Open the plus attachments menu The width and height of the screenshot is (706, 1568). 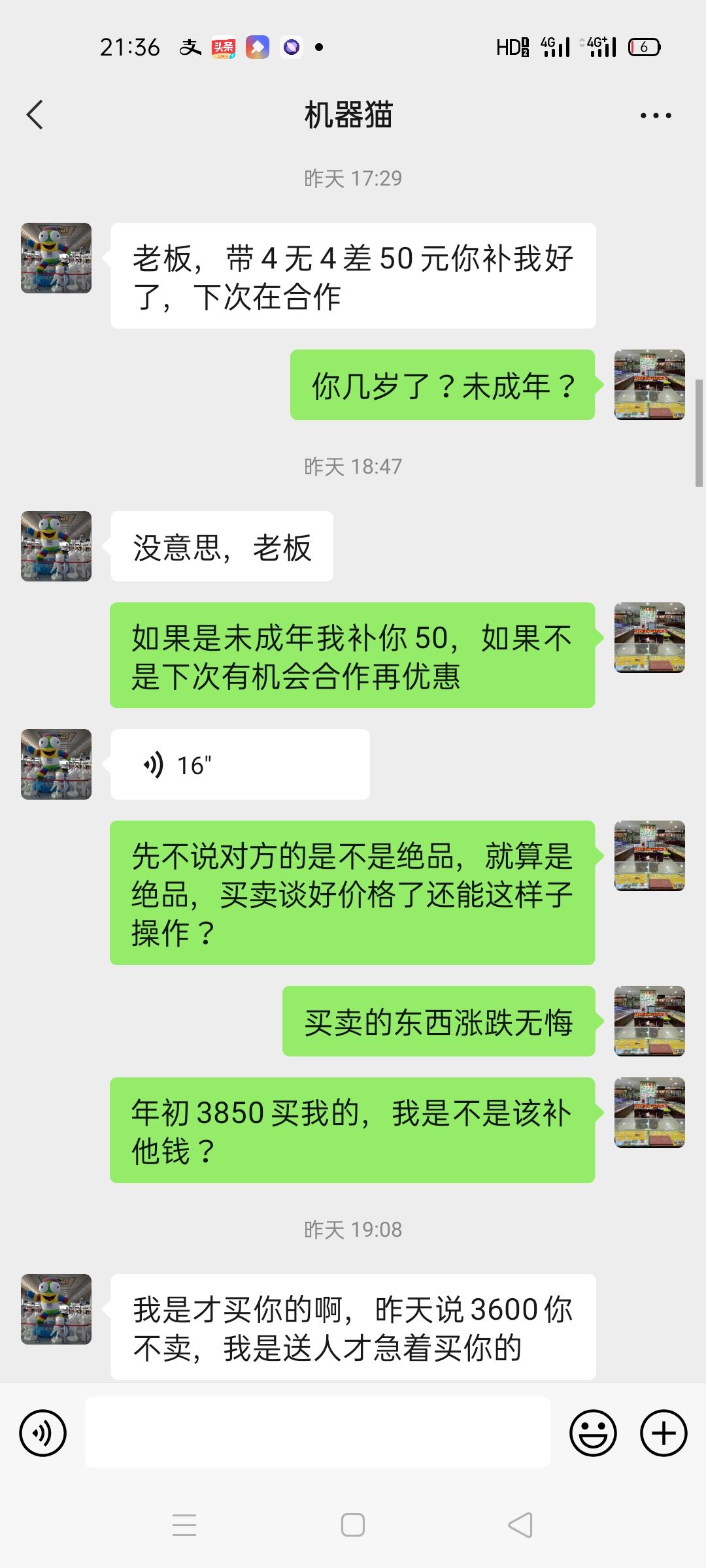point(664,1433)
